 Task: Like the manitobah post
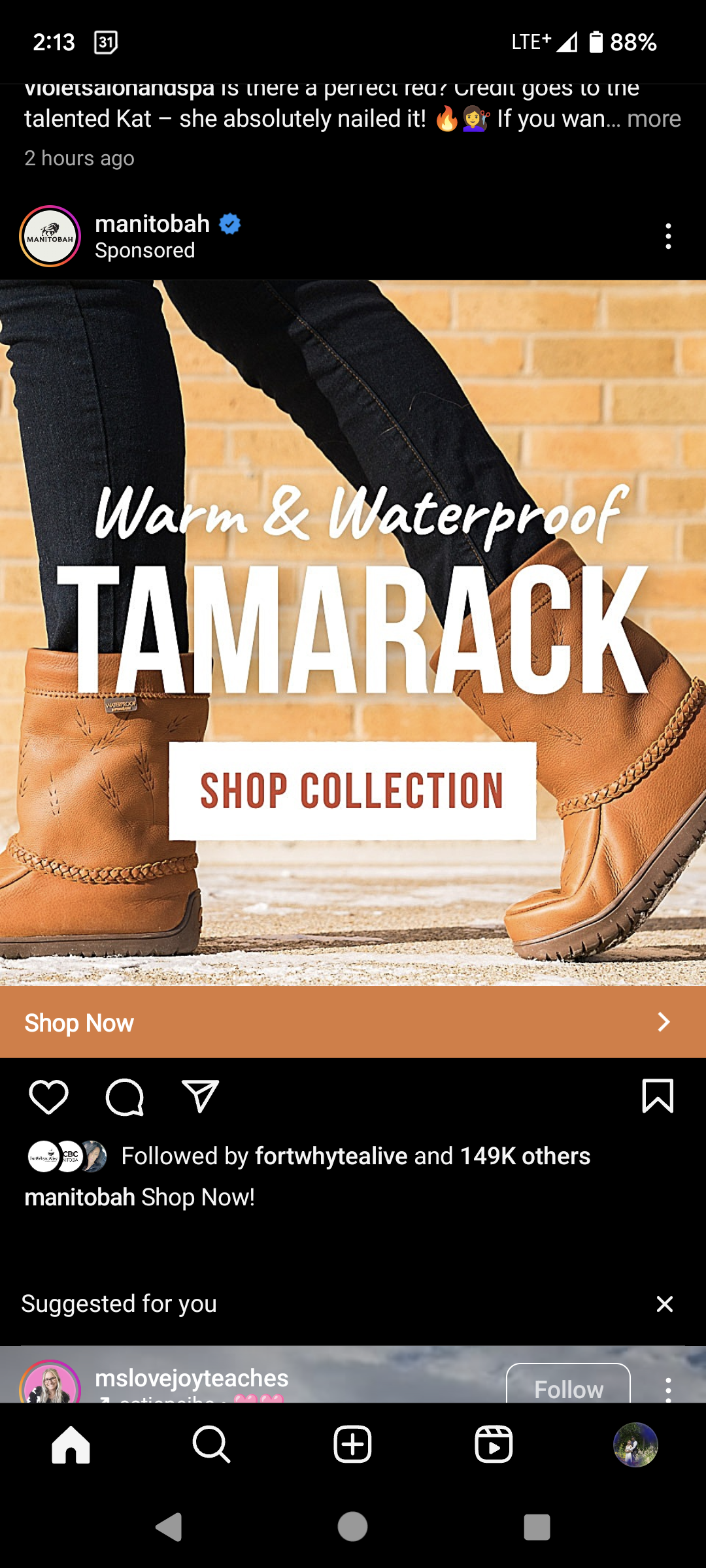coord(49,1096)
